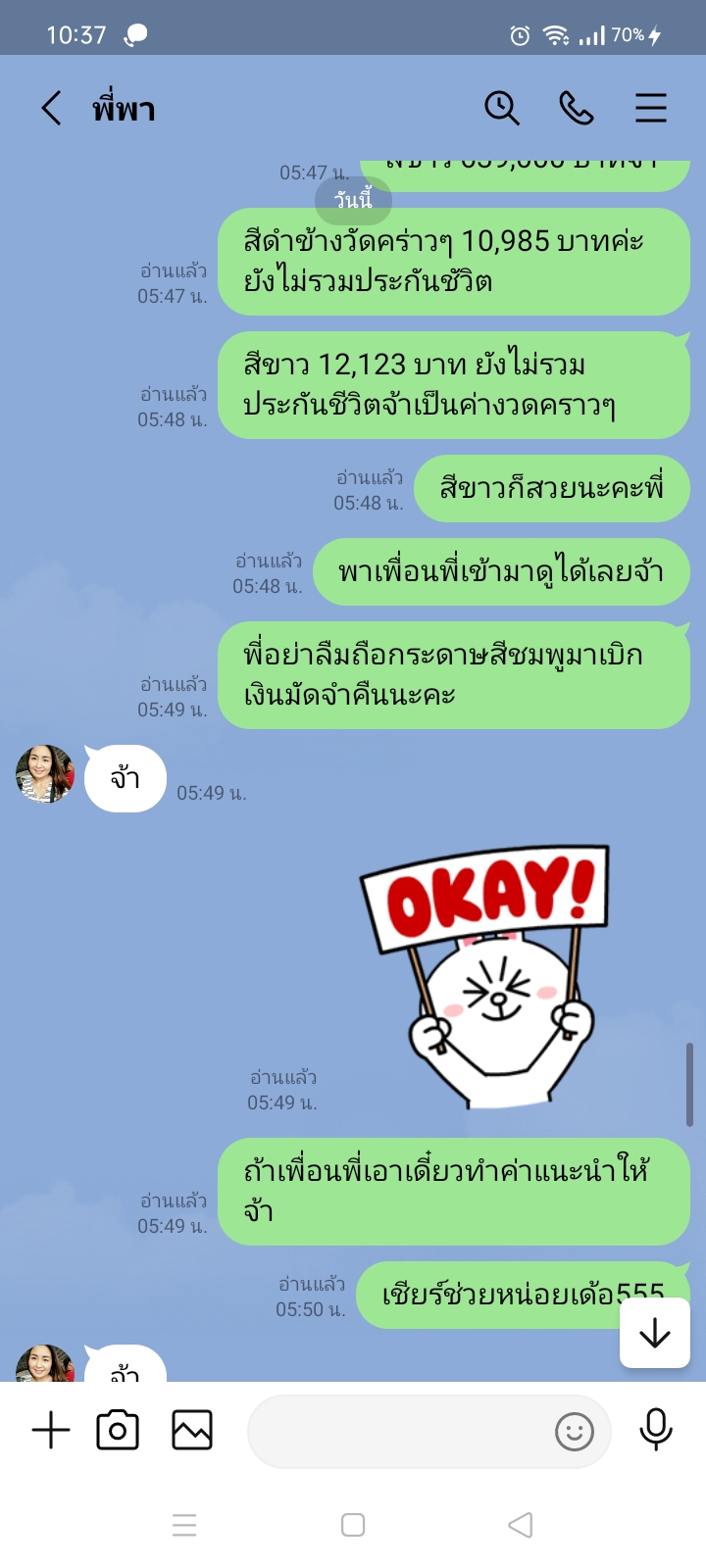Screen dimensions: 706x1568
Task: Open the chat search icon
Action: 502,108
